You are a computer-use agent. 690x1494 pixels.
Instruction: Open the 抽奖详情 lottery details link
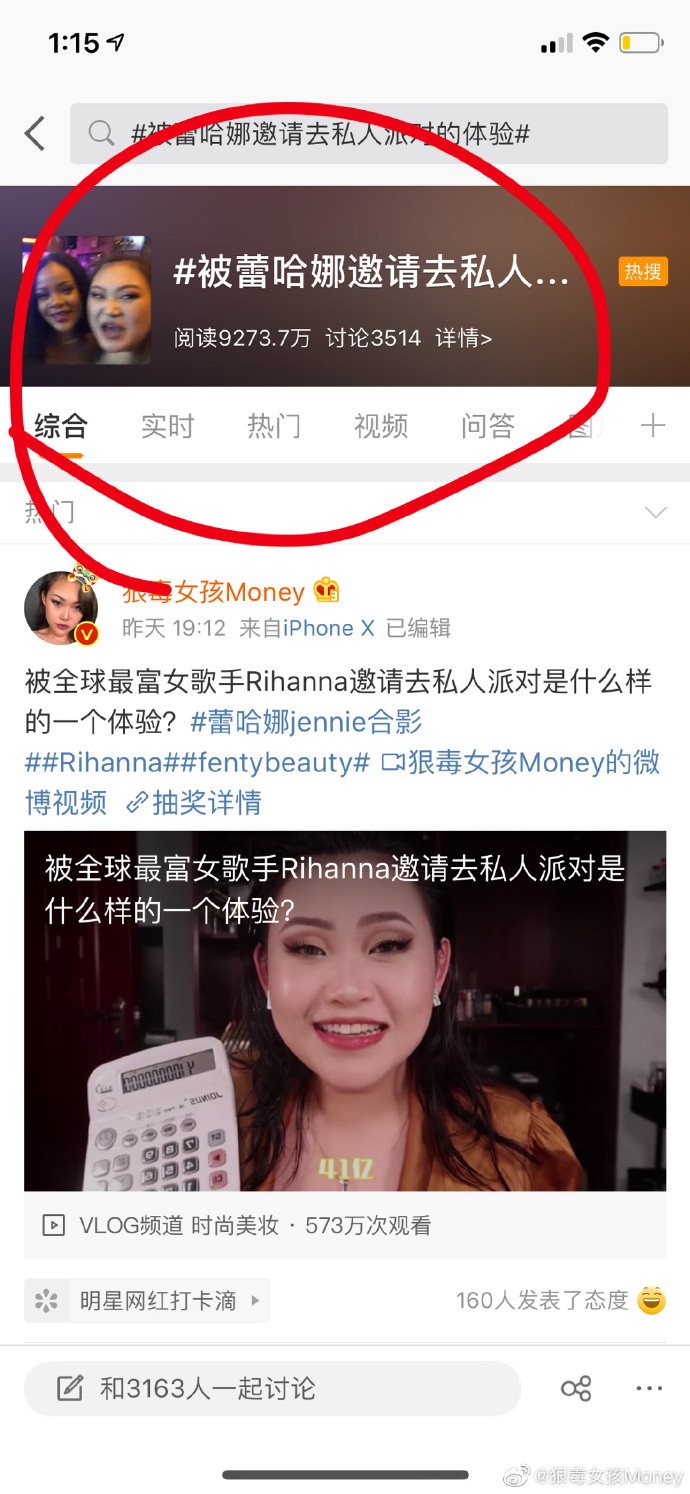click(194, 803)
